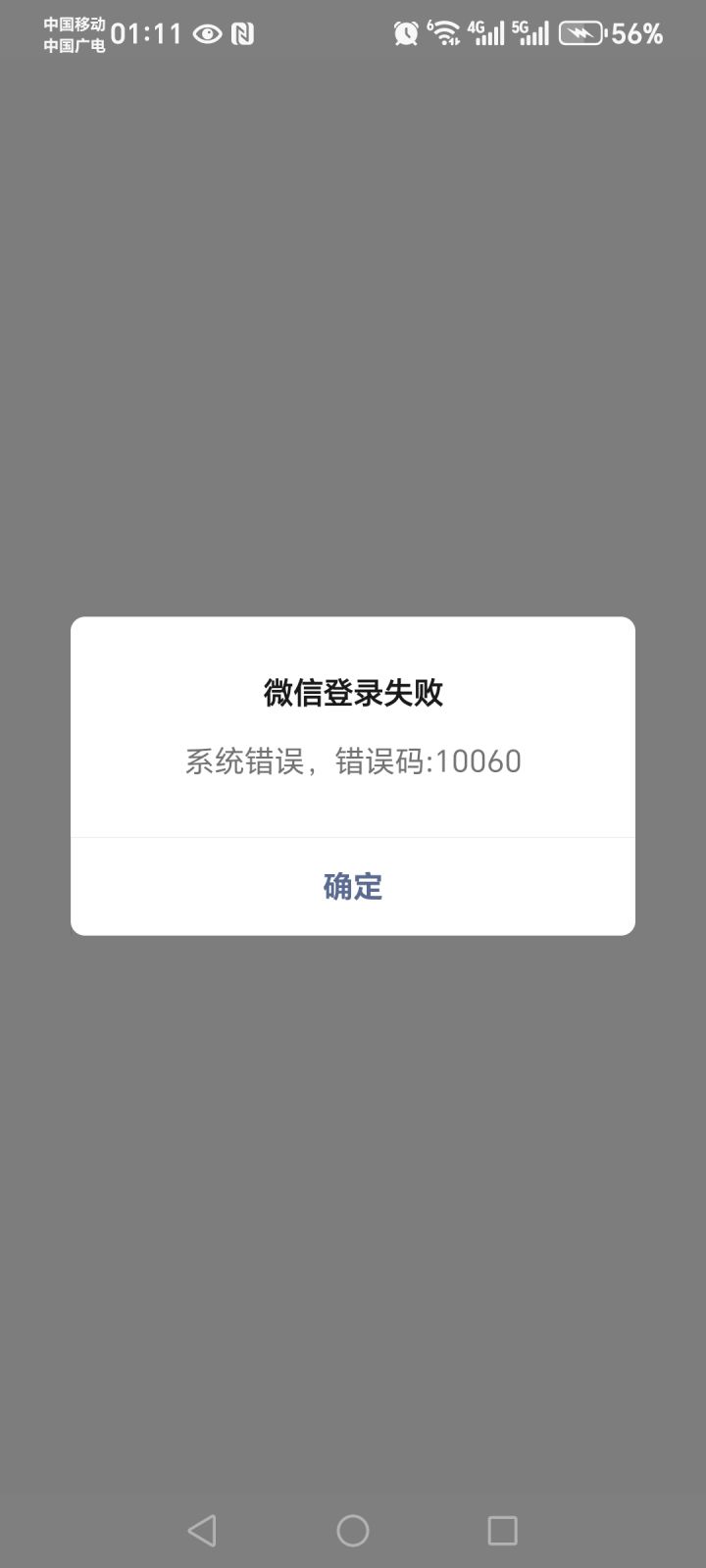
Task: Tap the Back triangle navigation icon
Action: (203, 1528)
